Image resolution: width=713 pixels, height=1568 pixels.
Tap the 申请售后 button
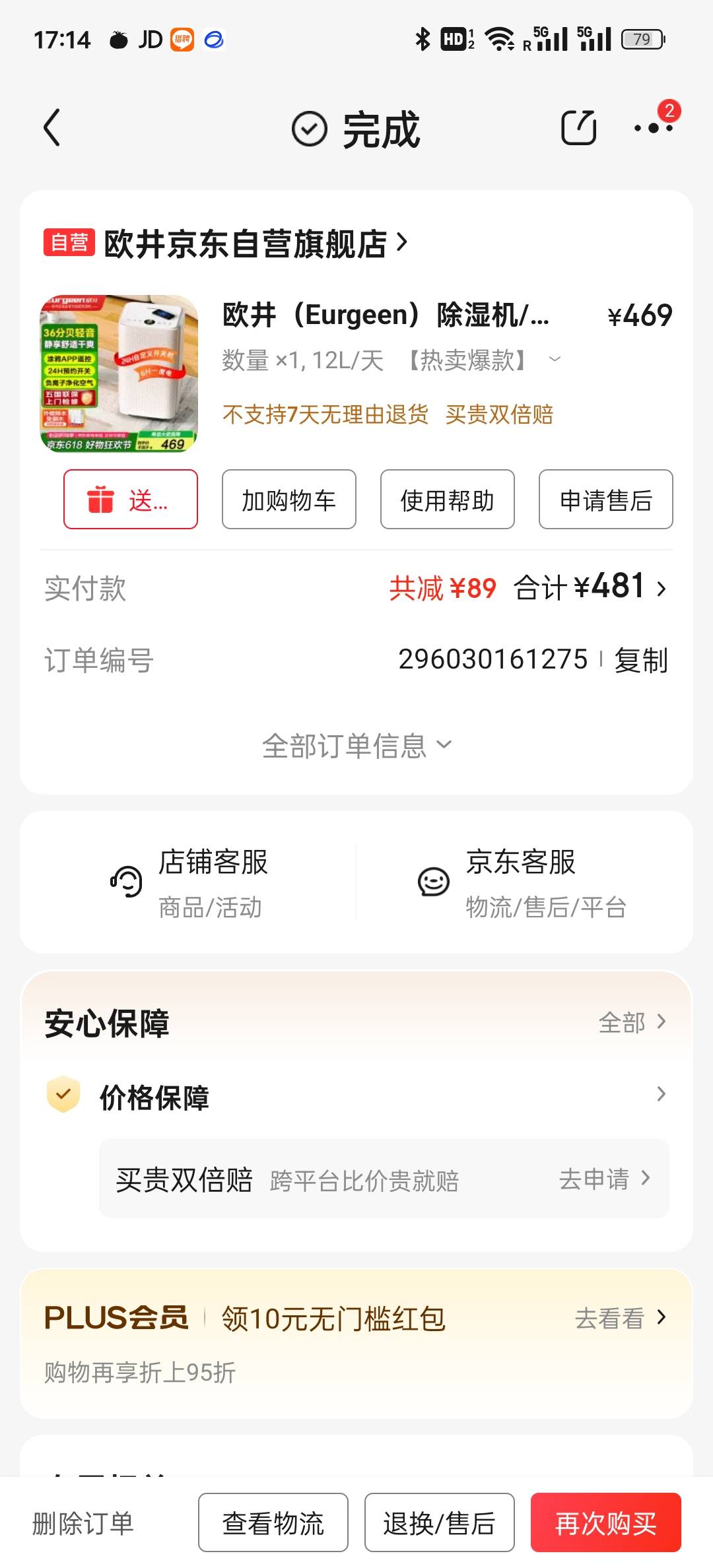click(x=605, y=500)
